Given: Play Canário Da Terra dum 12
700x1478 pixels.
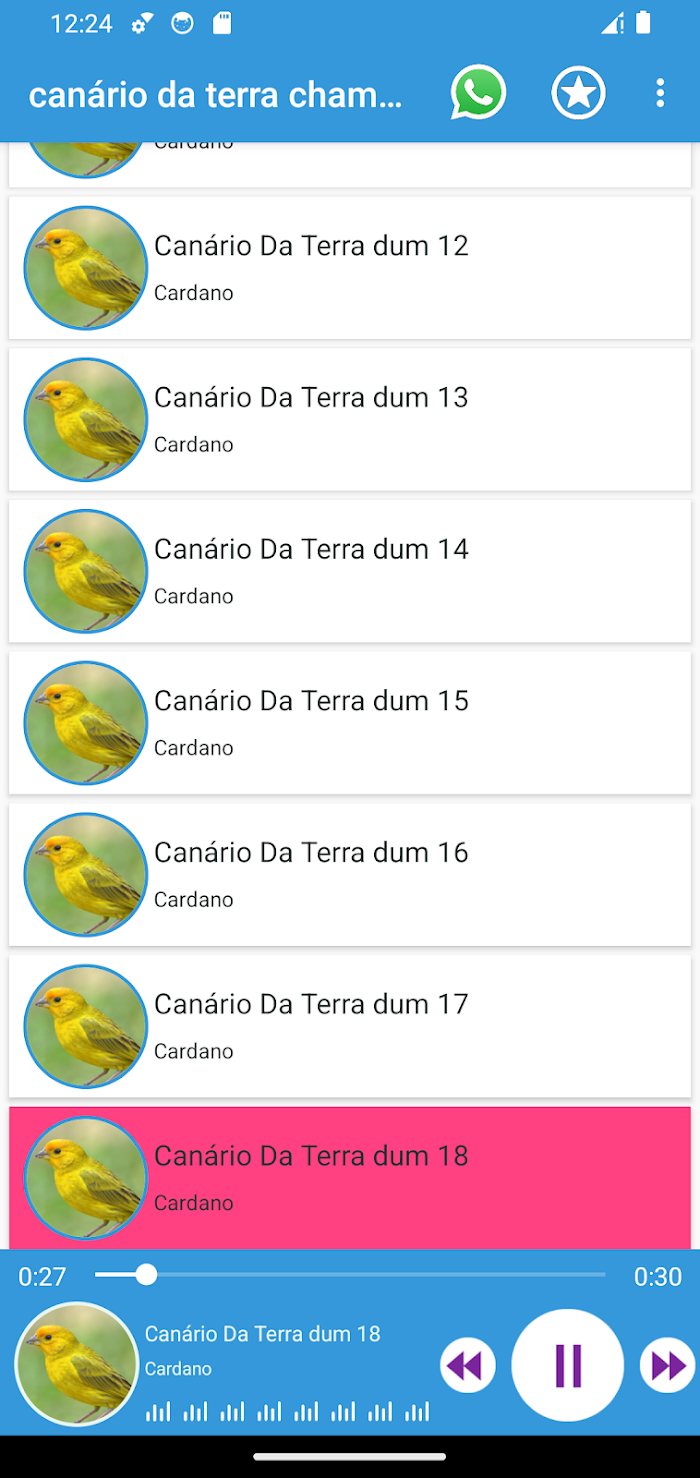Looking at the screenshot, I should pos(350,268).
